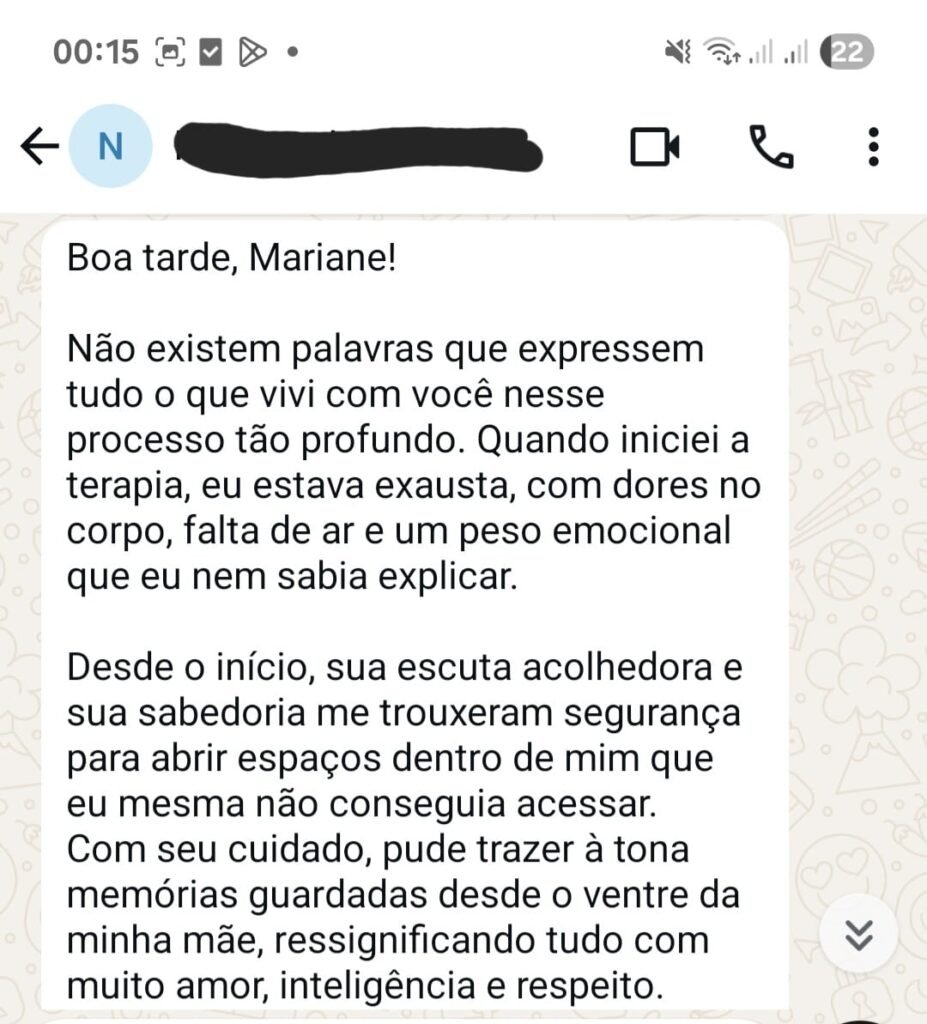Open the three-dot overflow menu

click(x=873, y=147)
